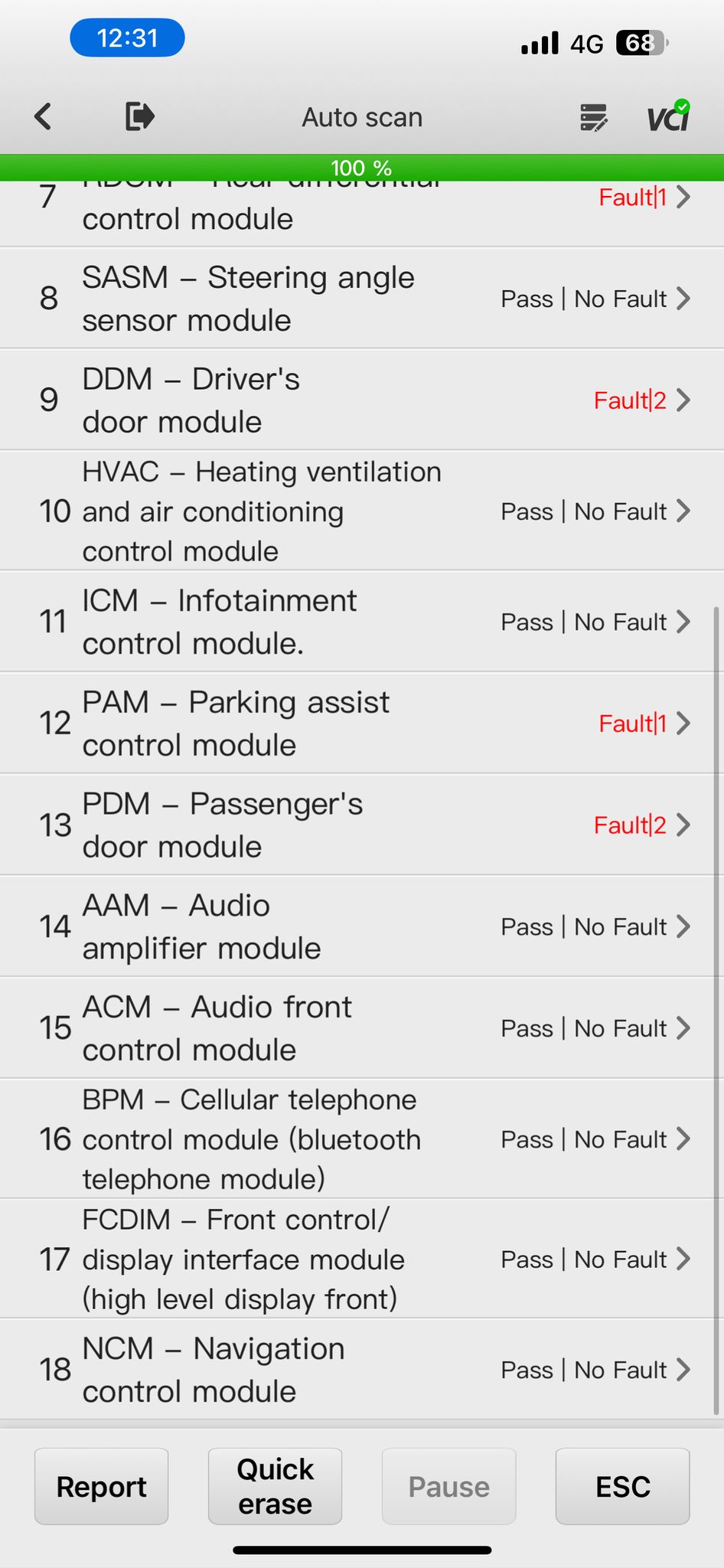Viewport: 724px width, 1568px height.
Task: Open the data edit icon in header
Action: [594, 118]
